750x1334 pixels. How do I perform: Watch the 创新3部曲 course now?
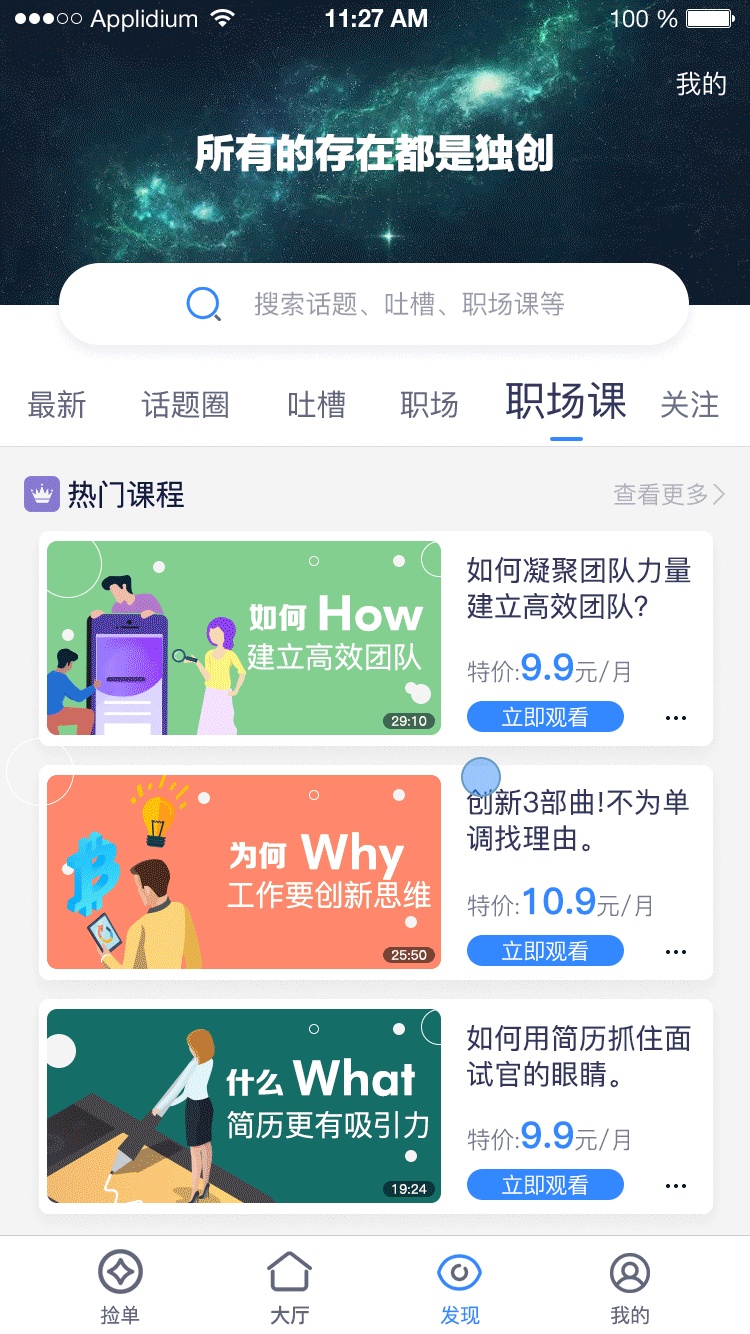545,951
